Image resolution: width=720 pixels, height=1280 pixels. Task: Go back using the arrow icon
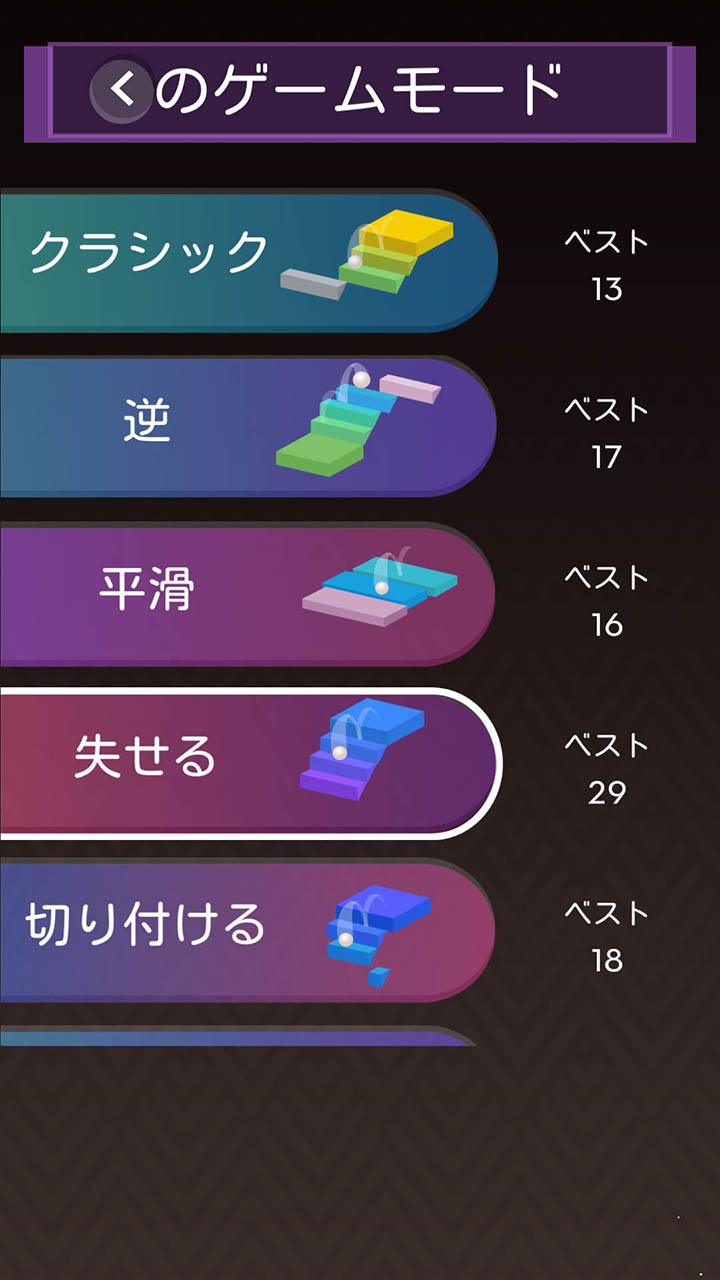122,90
